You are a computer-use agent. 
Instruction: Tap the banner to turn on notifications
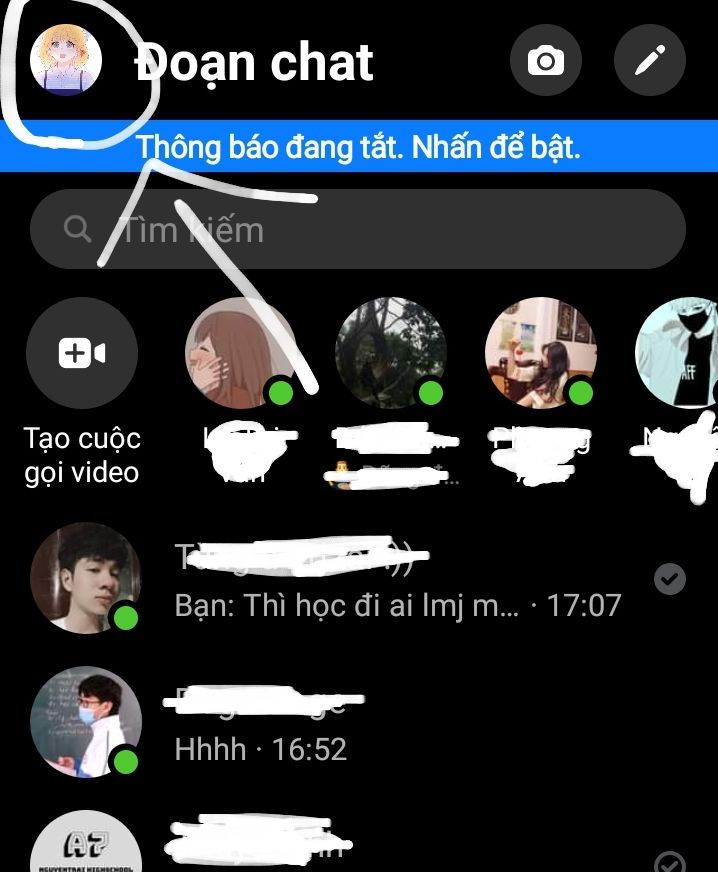coord(359,149)
